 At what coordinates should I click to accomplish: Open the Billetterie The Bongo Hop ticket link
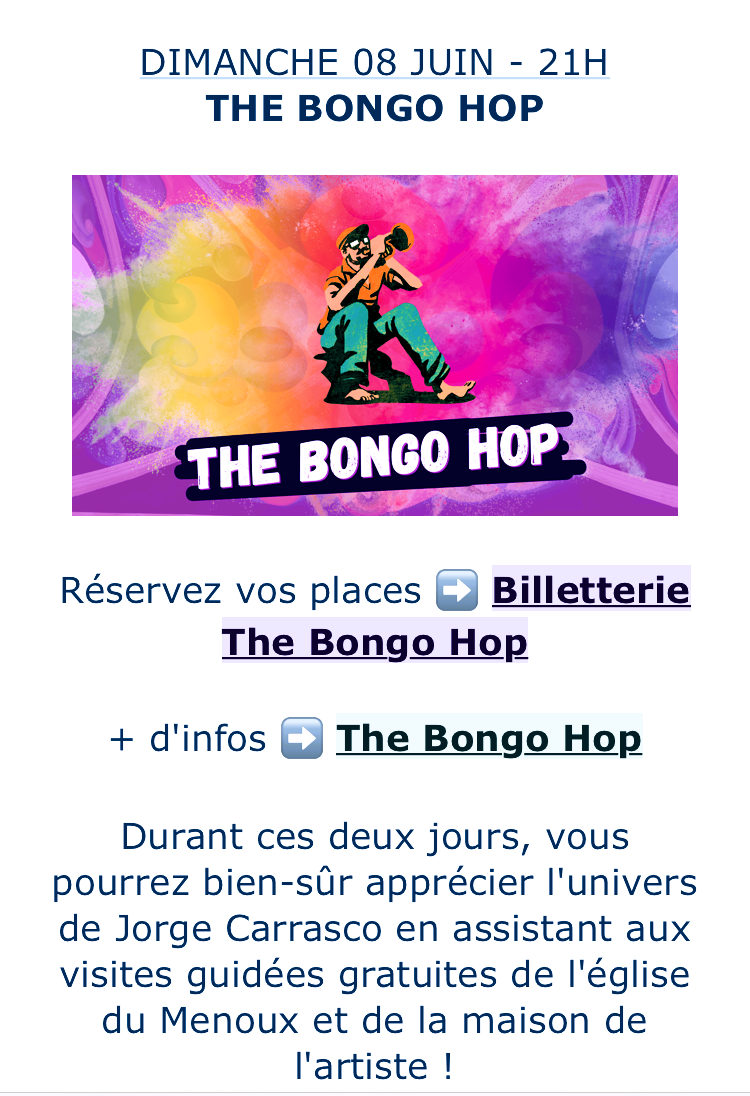coord(590,590)
